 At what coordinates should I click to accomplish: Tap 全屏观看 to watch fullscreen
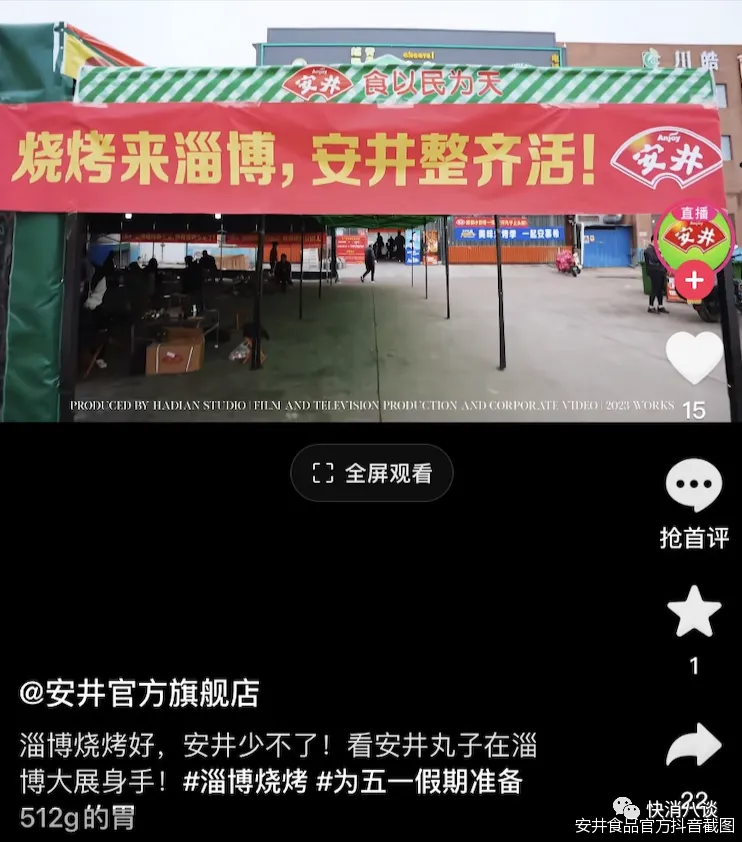[x=372, y=473]
